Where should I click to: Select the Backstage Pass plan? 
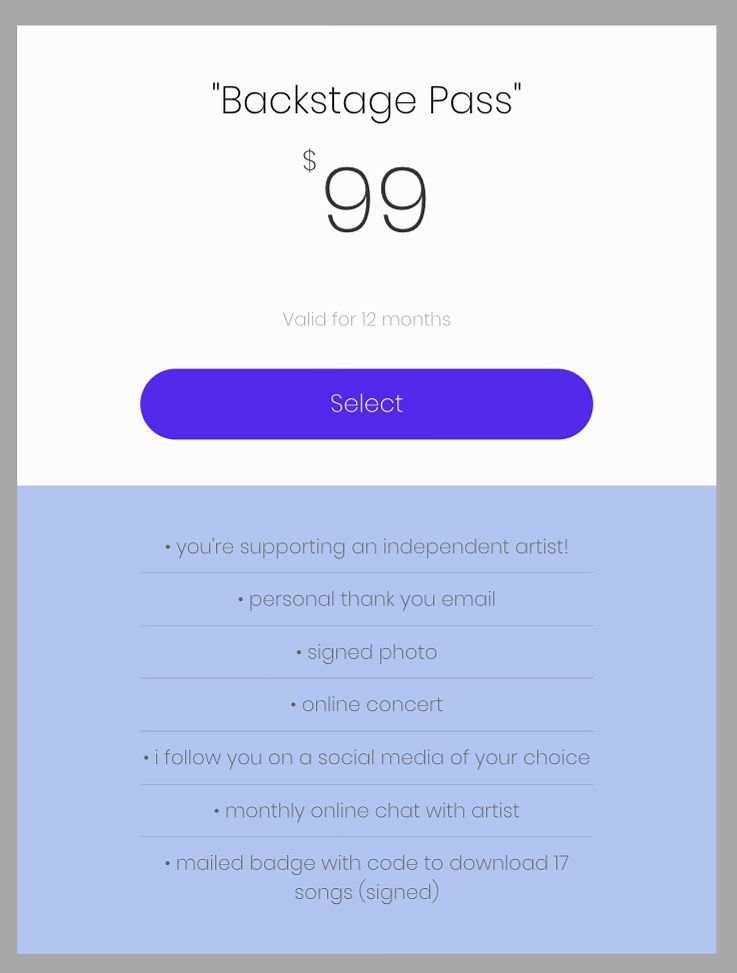(366, 404)
